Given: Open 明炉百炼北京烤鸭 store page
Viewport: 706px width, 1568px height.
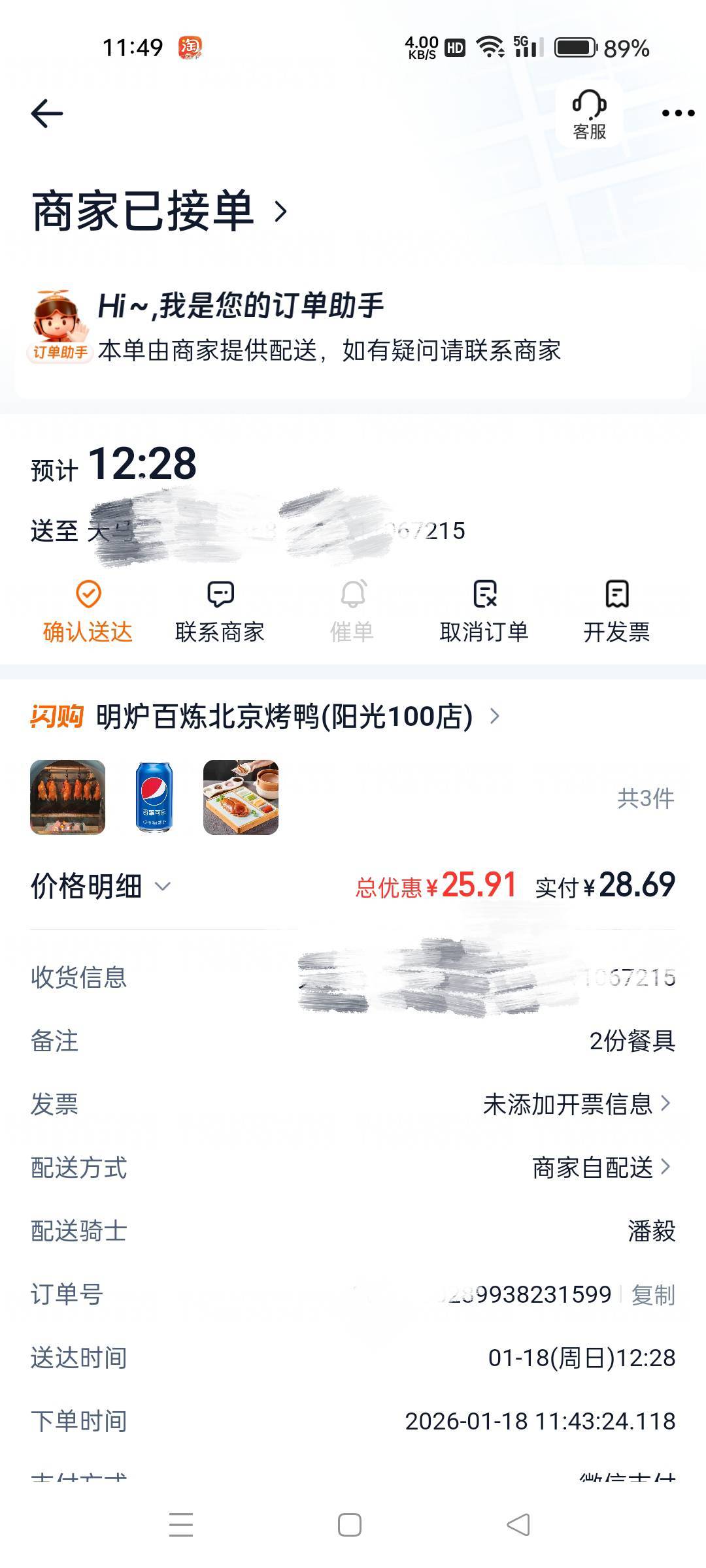Looking at the screenshot, I should (x=284, y=717).
